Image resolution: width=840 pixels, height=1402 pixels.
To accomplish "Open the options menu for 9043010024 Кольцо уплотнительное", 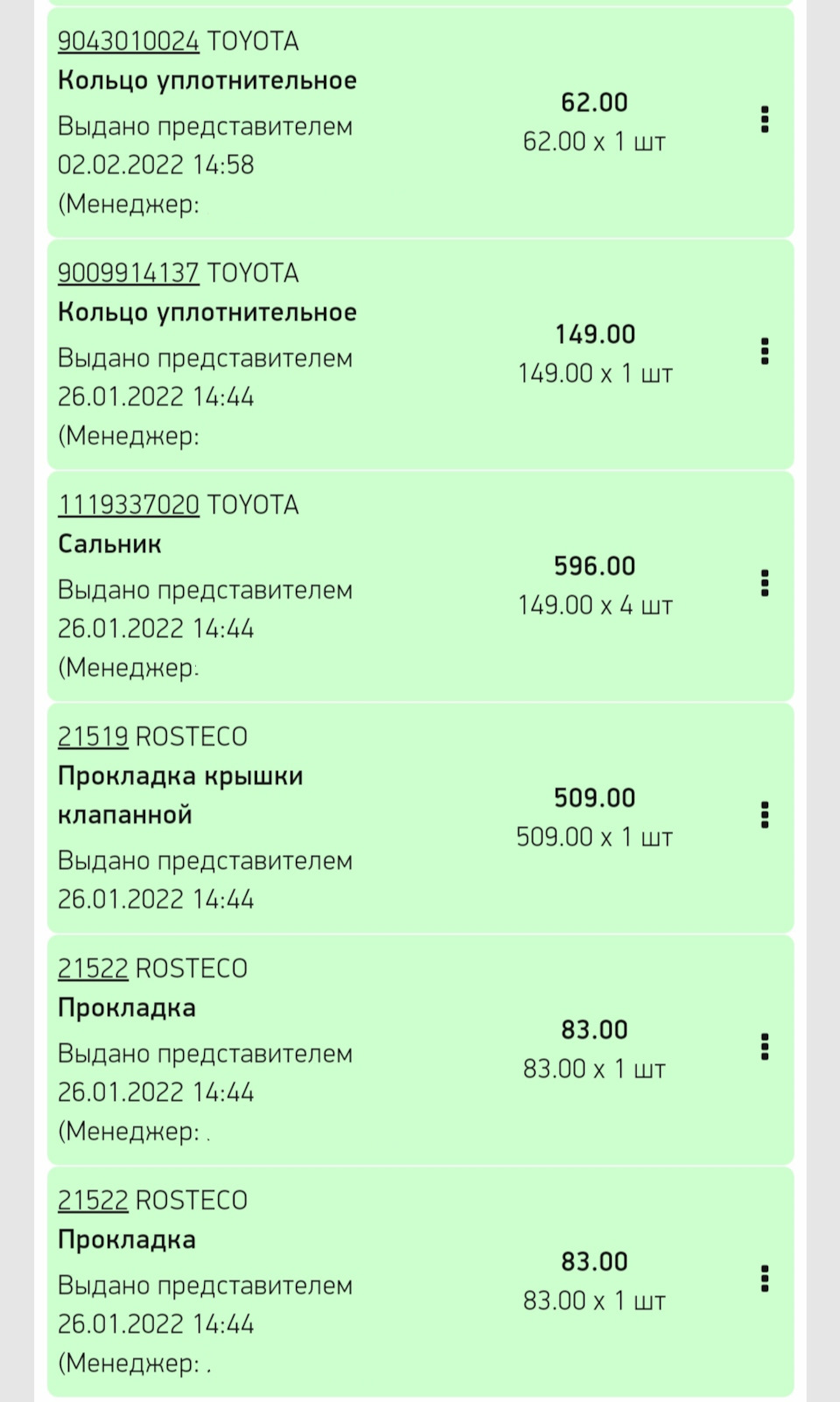I will tap(766, 120).
